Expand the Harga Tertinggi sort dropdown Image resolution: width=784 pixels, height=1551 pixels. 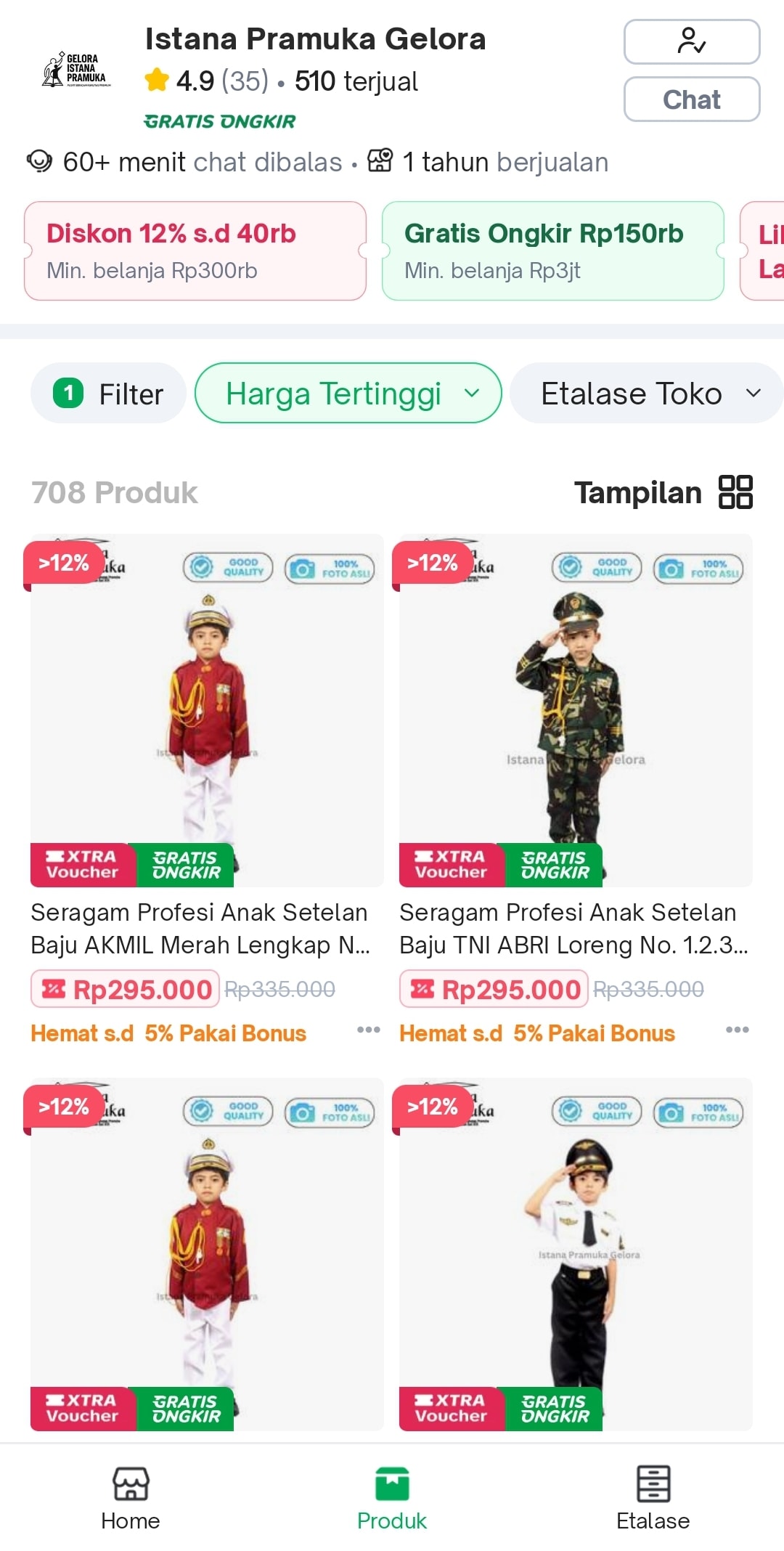point(348,394)
